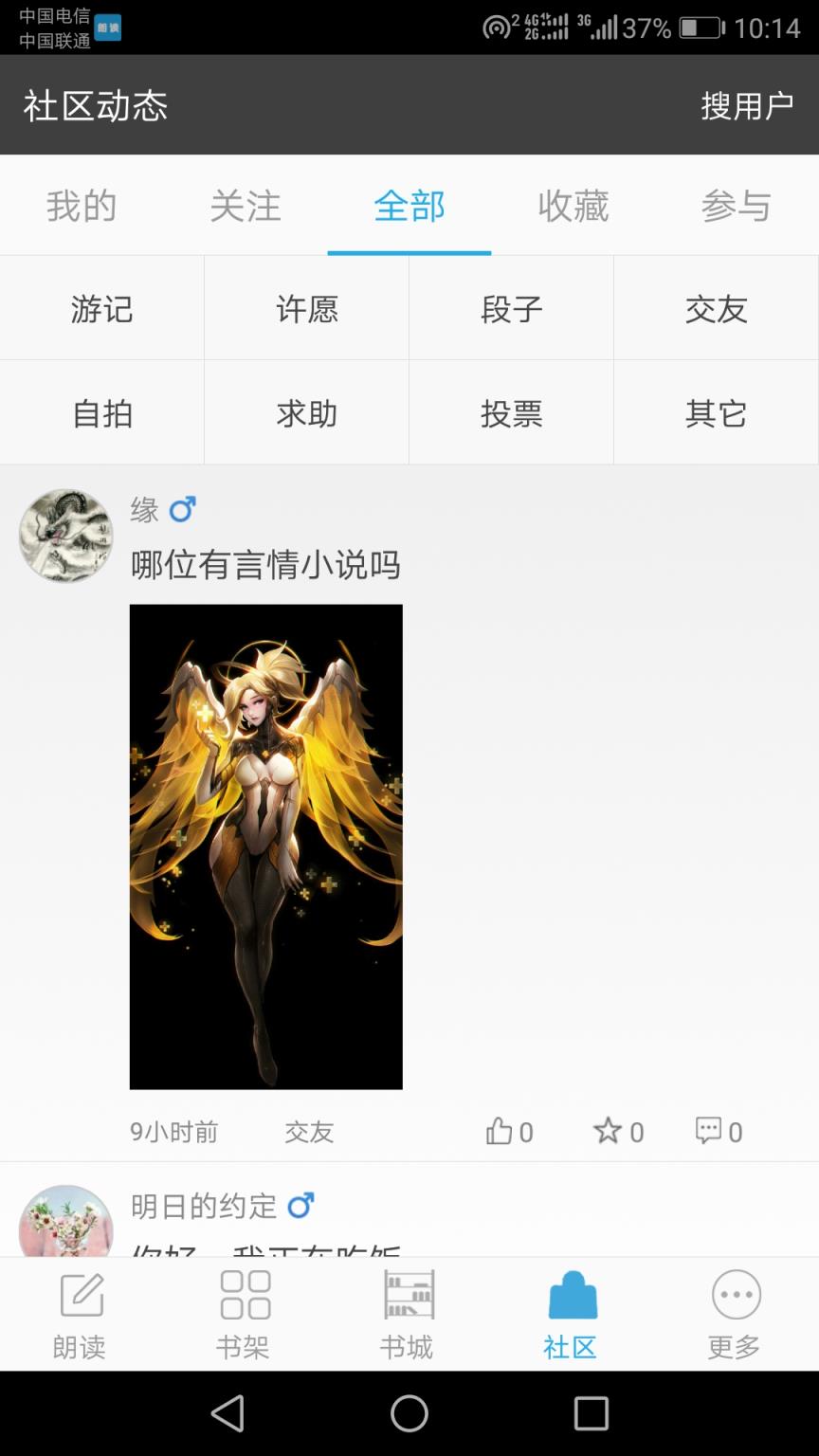819x1456 pixels.
Task: Select the 社区 community icon
Action: 573,1313
